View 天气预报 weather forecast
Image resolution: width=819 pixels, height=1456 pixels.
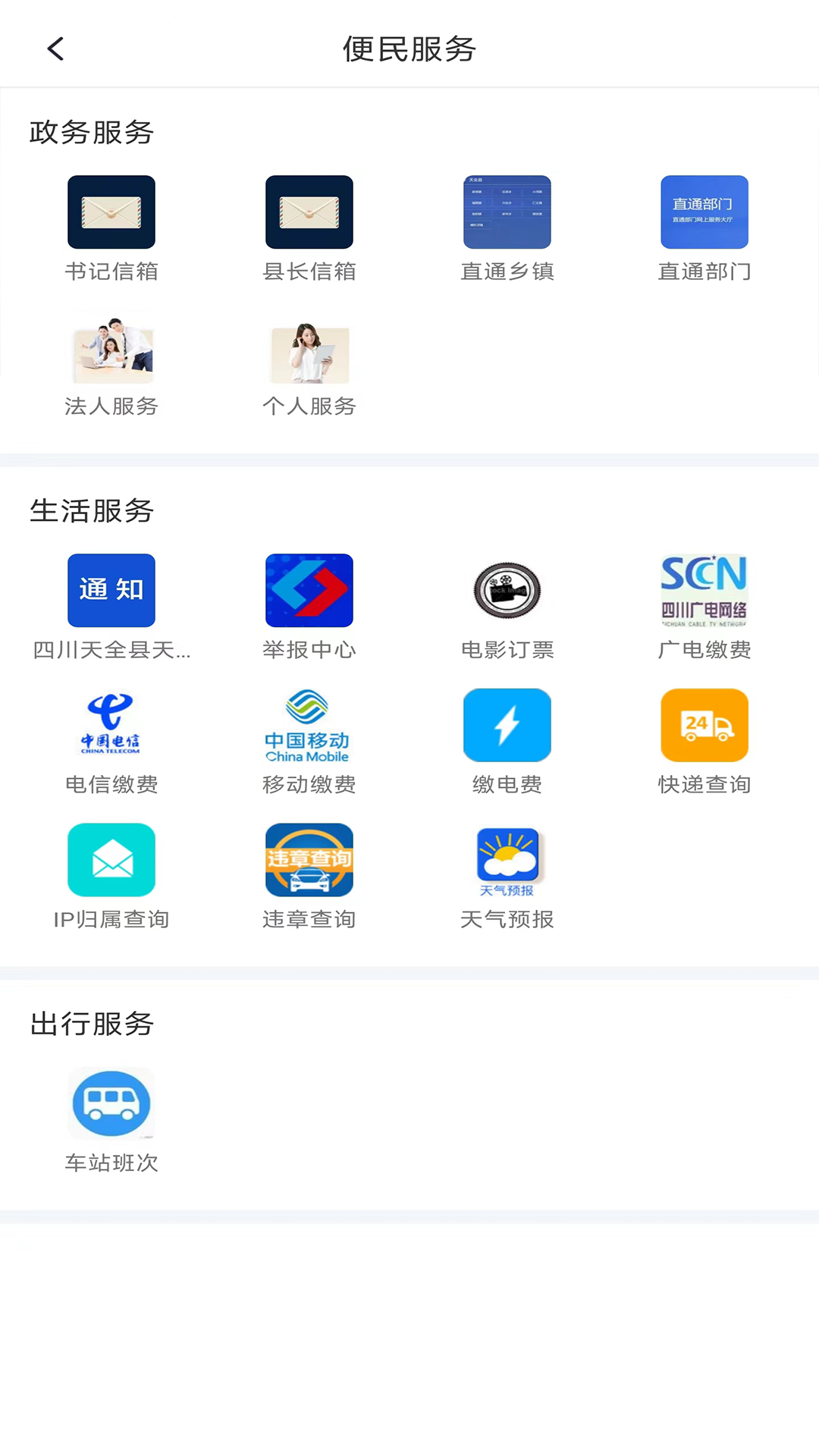coord(507,861)
